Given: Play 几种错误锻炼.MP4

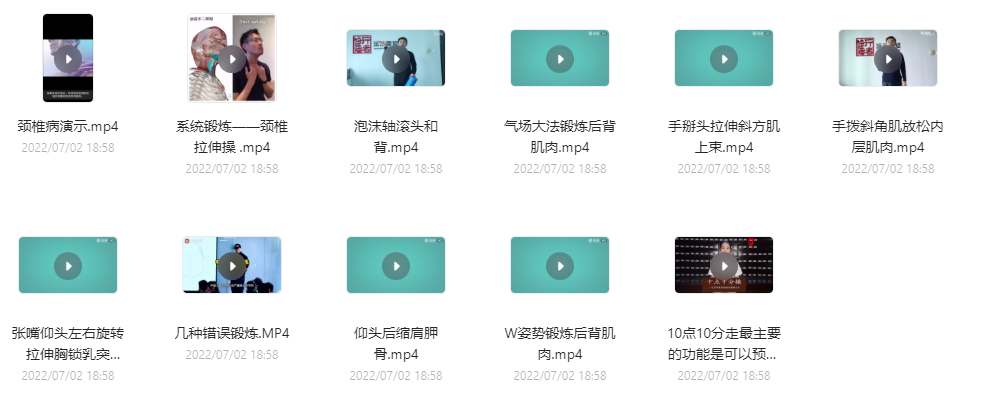Looking at the screenshot, I should tap(232, 265).
